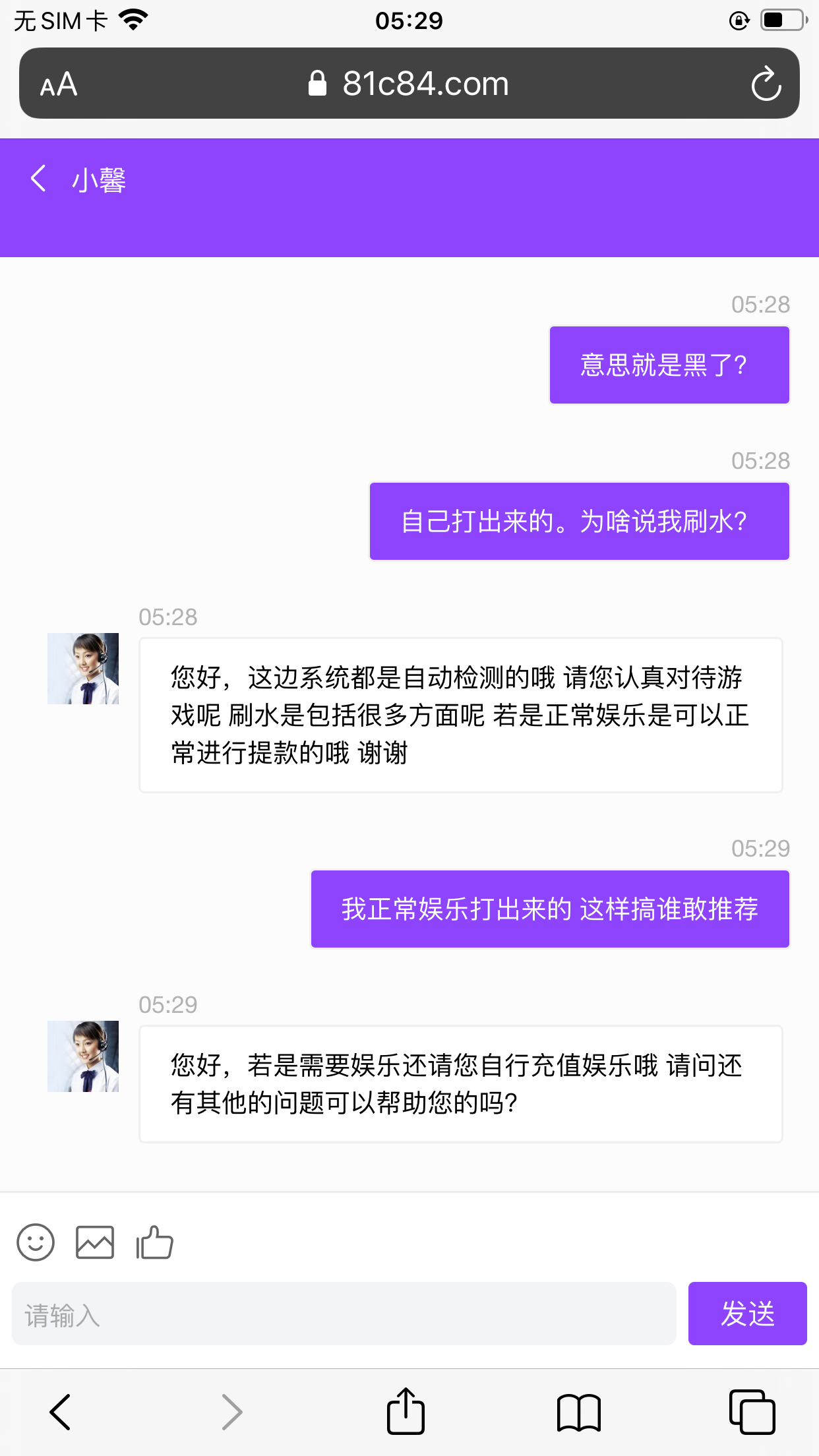The width and height of the screenshot is (819, 1456).
Task: Open the emoji picker in the chat toolbar
Action: coord(35,1242)
